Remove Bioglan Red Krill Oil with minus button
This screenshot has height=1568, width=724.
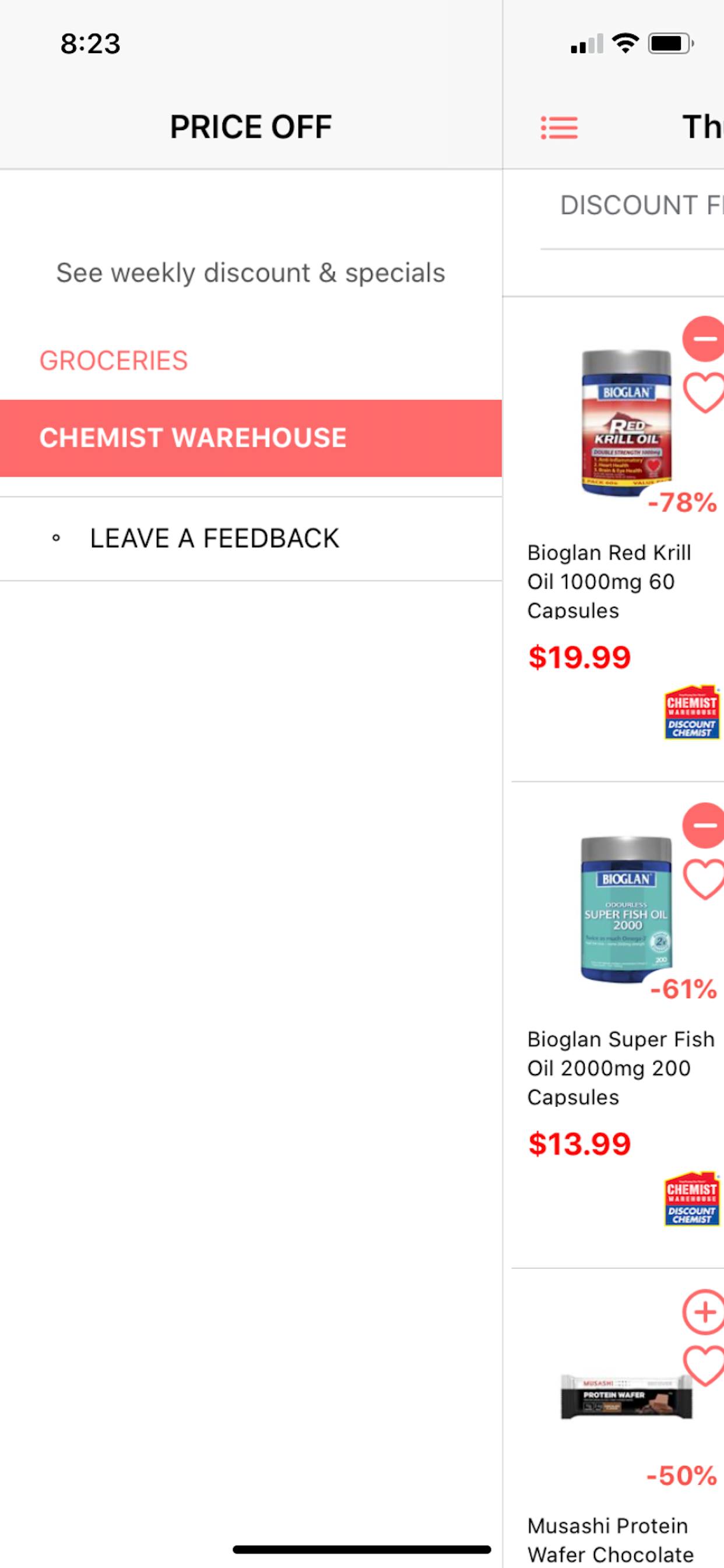[x=704, y=338]
